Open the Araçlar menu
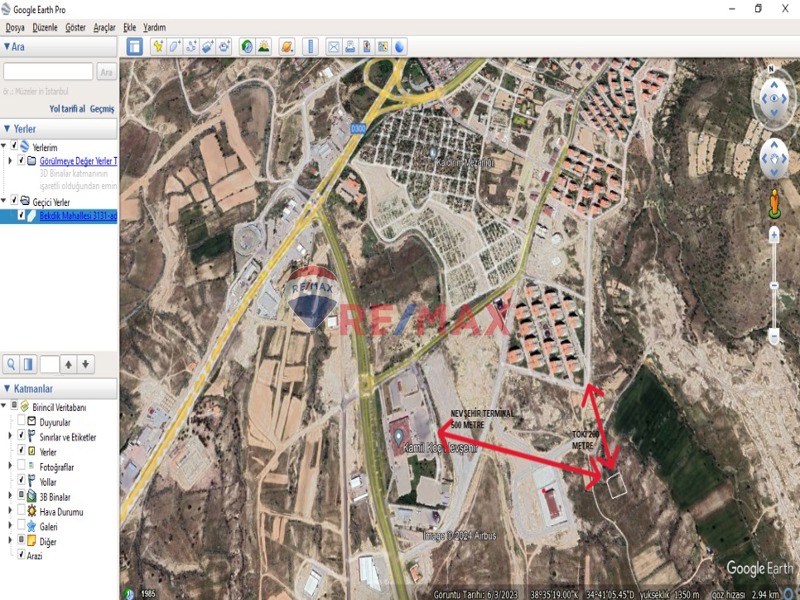 point(104,27)
